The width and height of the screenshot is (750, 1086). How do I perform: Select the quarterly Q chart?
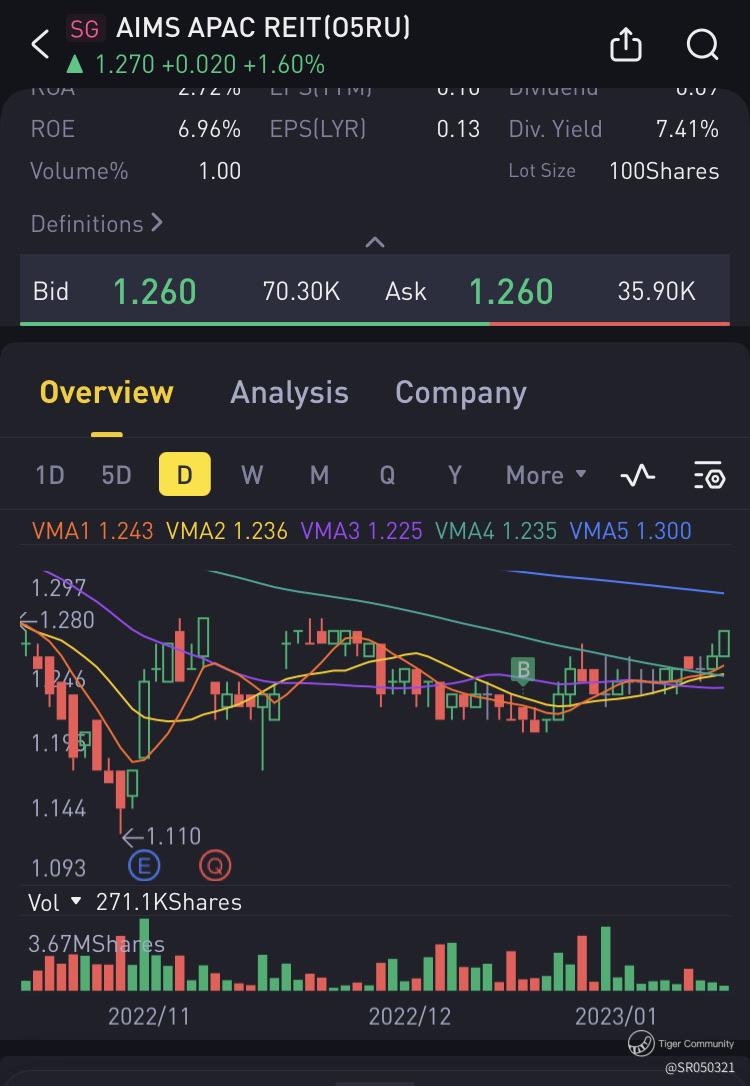coord(387,475)
